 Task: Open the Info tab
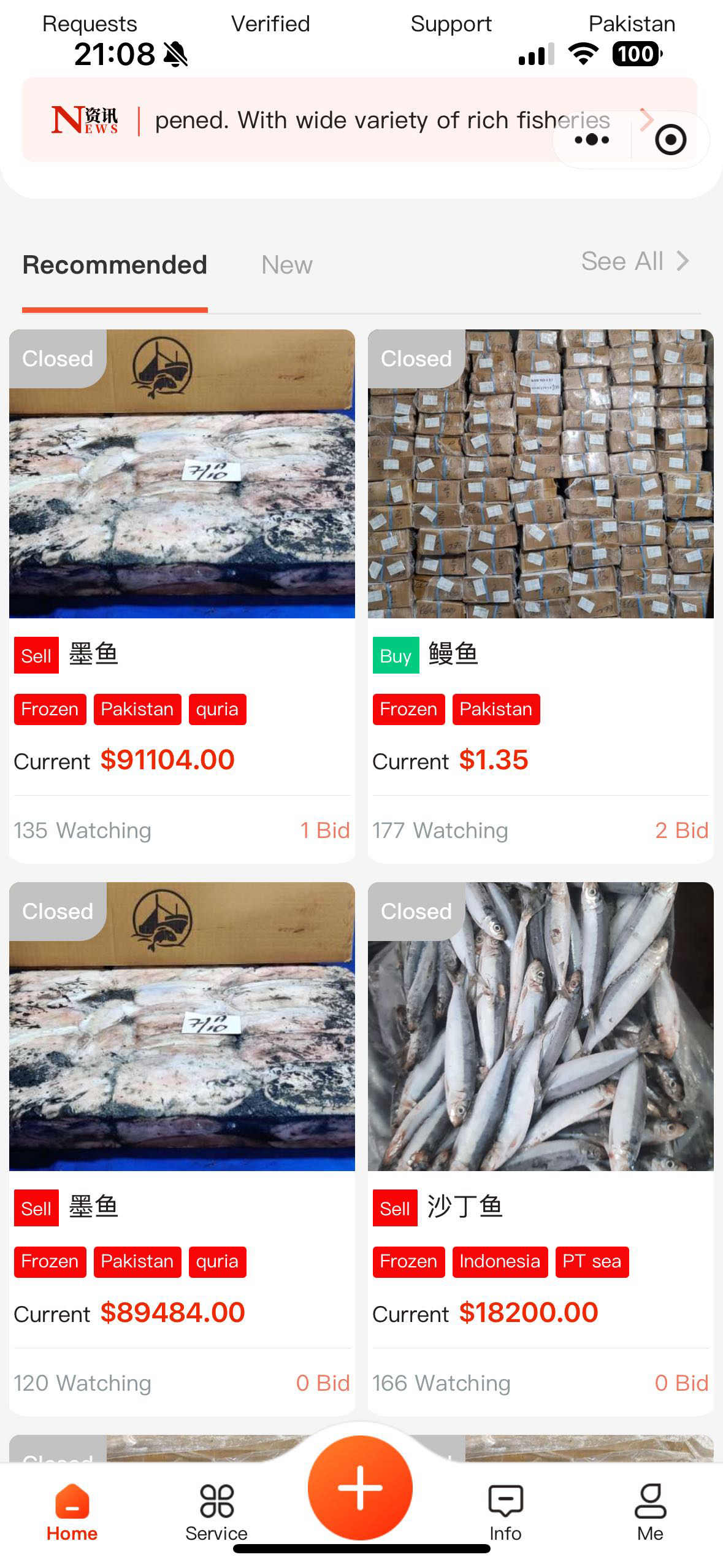[x=505, y=1512]
